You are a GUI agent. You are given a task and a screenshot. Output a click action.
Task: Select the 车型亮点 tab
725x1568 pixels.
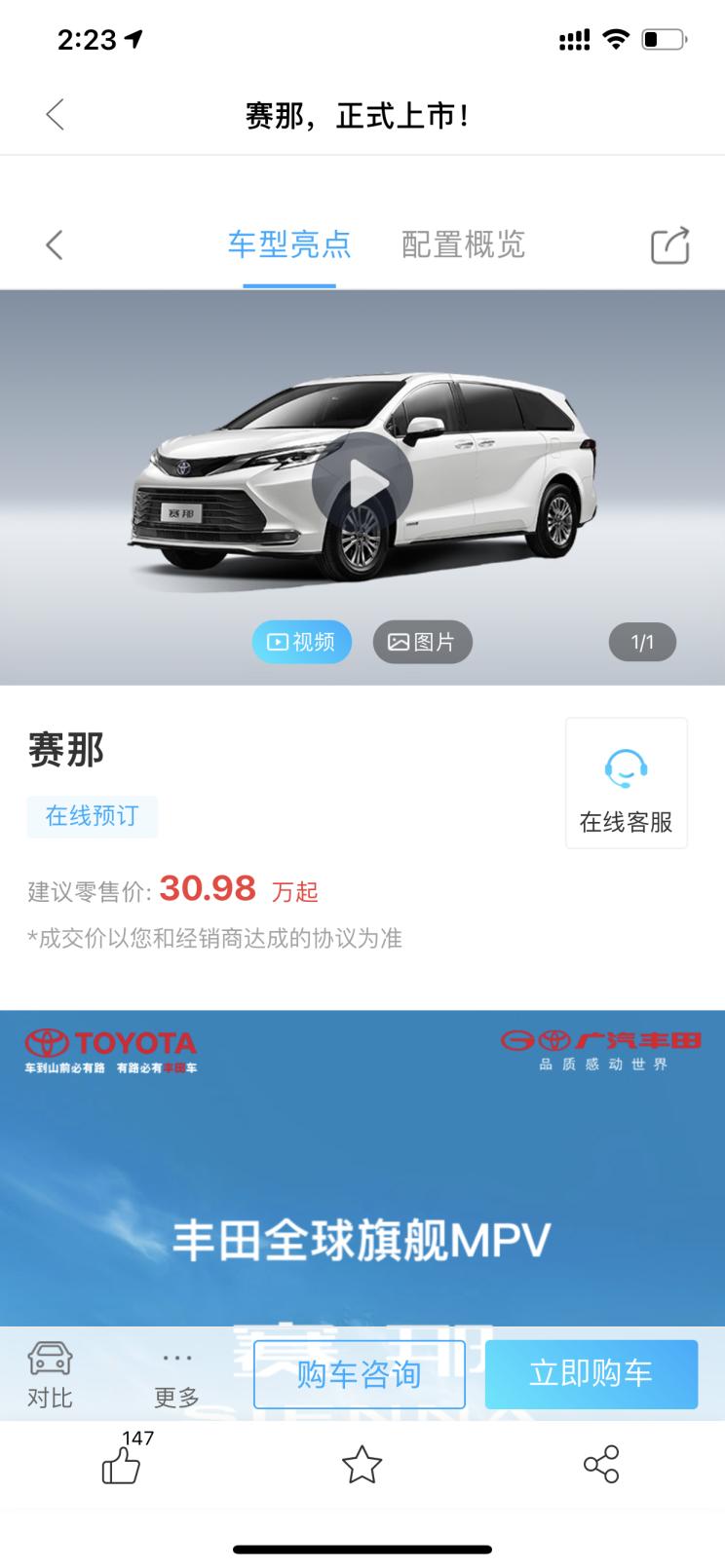point(290,245)
